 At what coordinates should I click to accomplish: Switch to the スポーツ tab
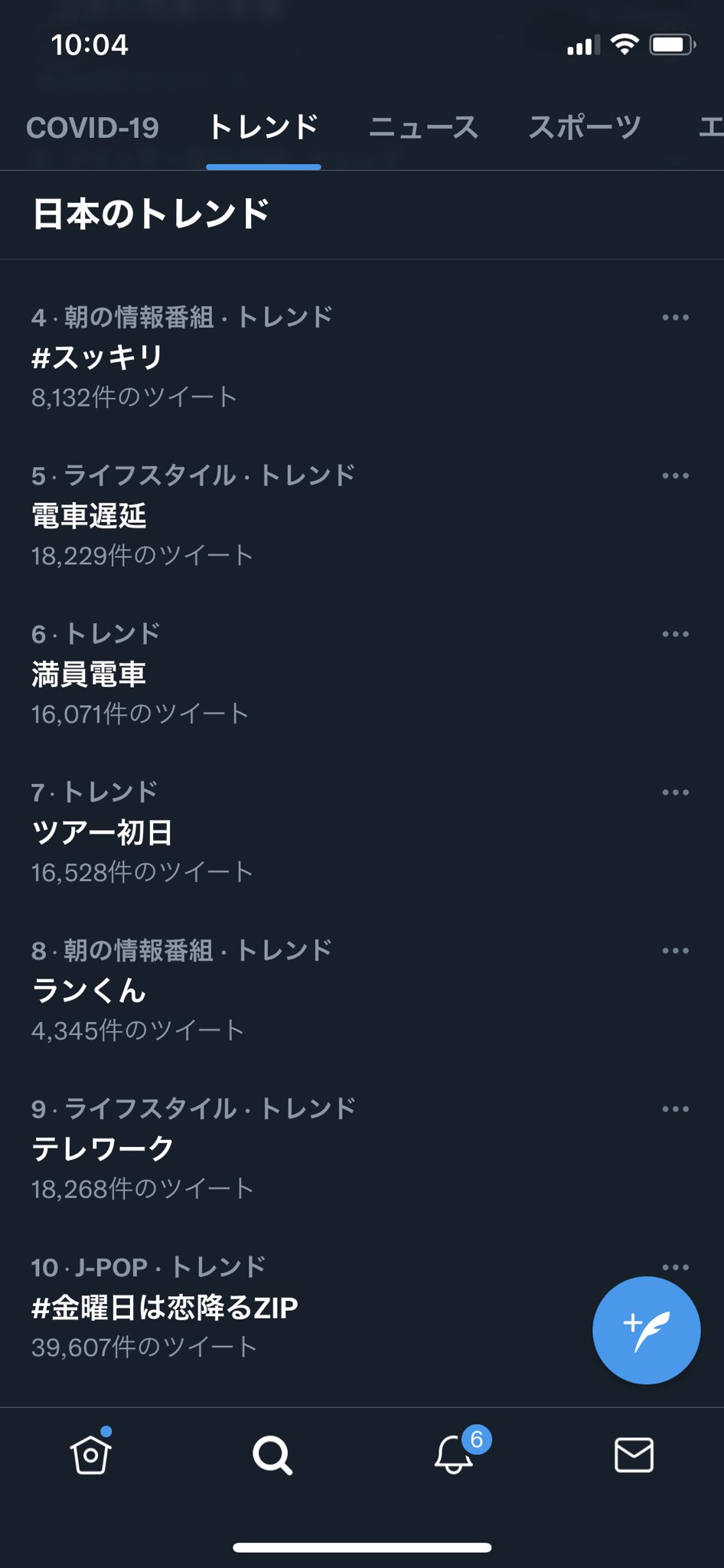click(585, 128)
